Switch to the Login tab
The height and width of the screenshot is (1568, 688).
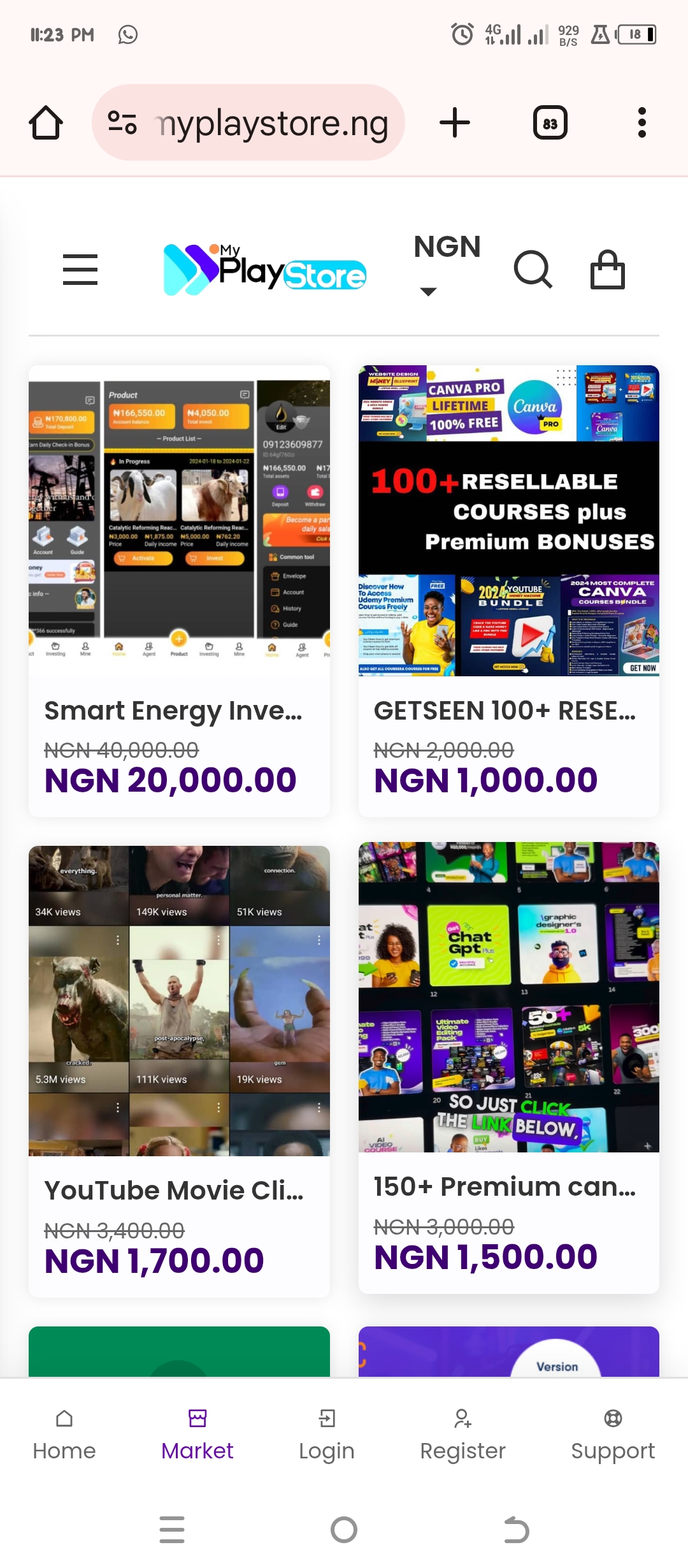327,1435
